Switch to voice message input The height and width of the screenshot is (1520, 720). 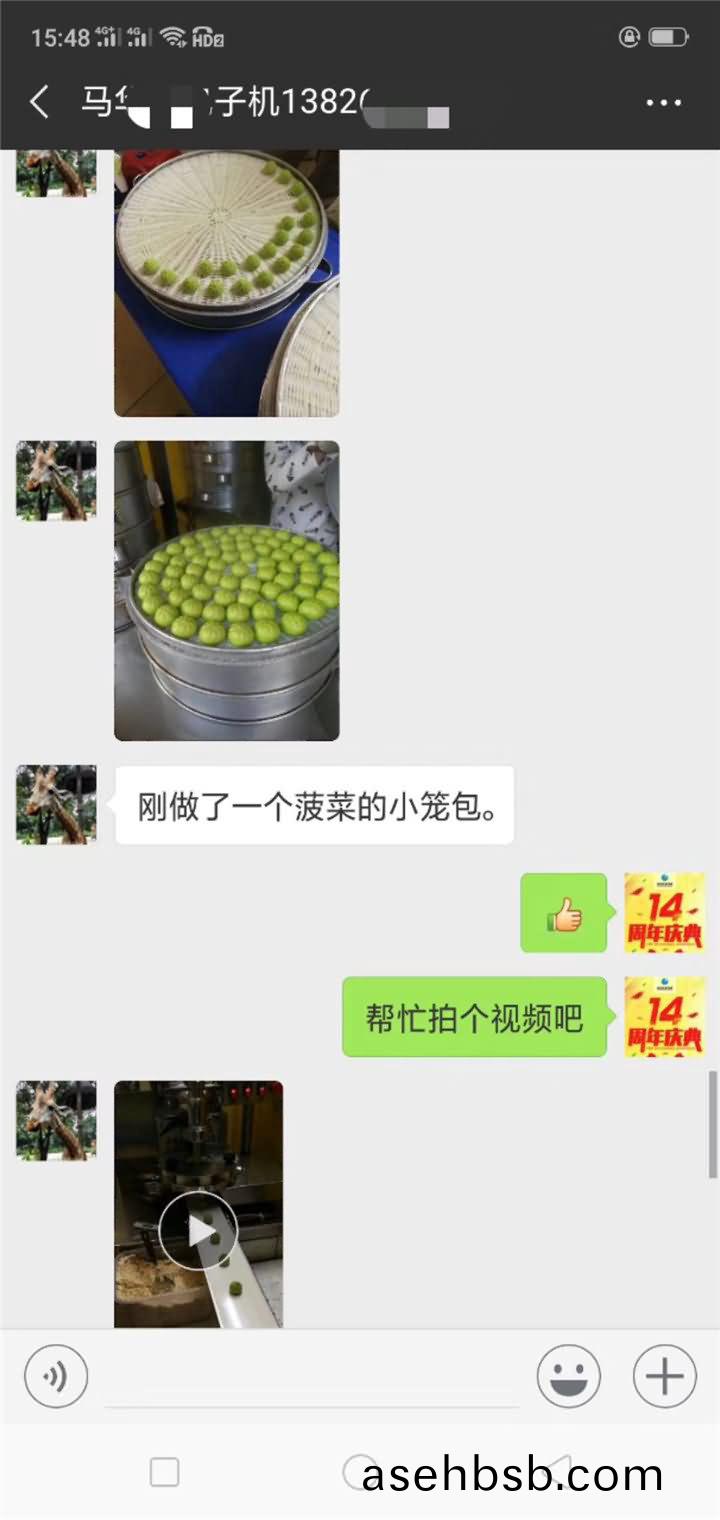(56, 1377)
